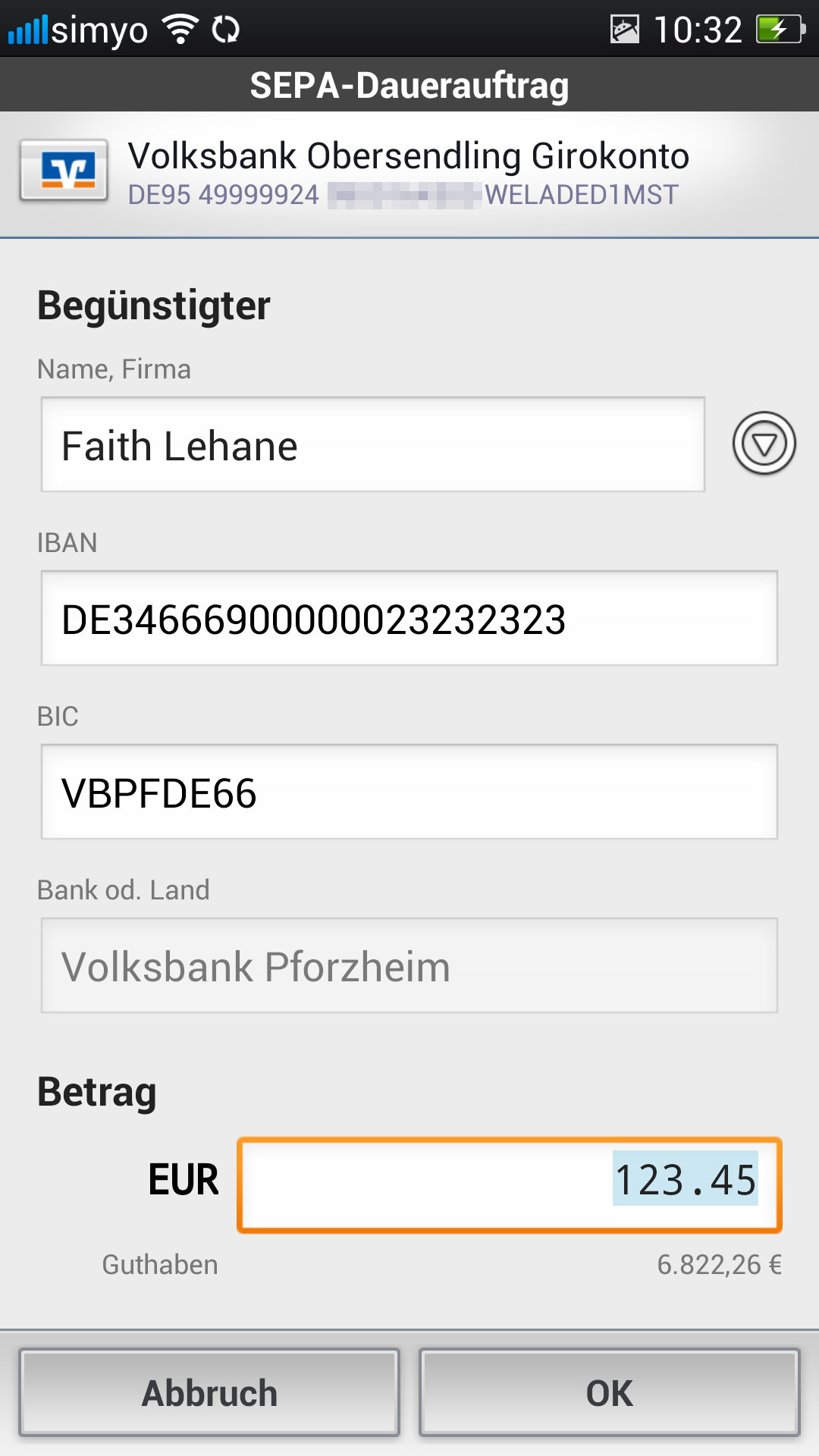819x1456 pixels.
Task: Tap the greyed Bank od. Land field
Action: (409, 965)
